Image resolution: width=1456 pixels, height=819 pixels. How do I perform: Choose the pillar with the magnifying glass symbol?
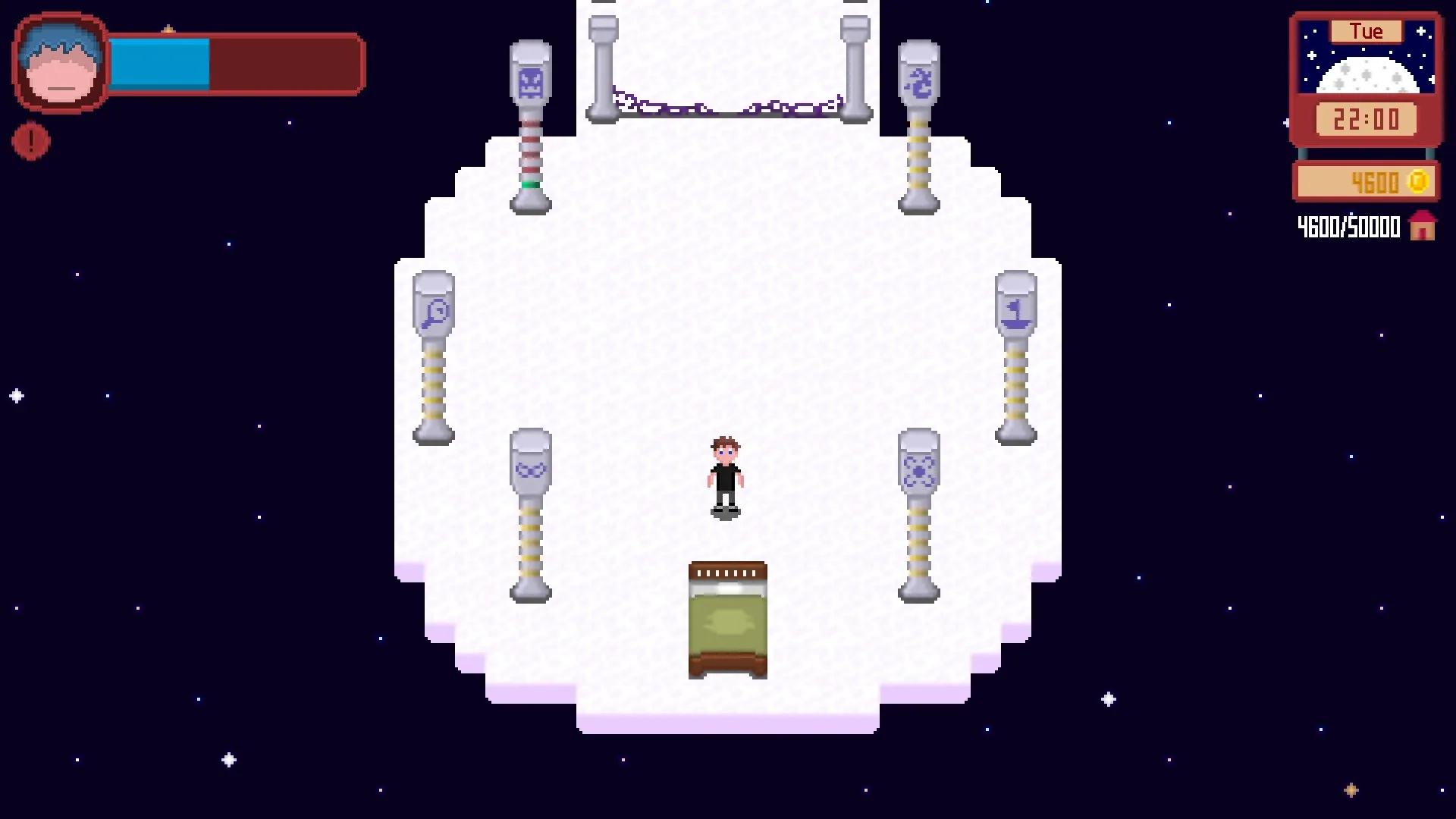pyautogui.click(x=434, y=356)
